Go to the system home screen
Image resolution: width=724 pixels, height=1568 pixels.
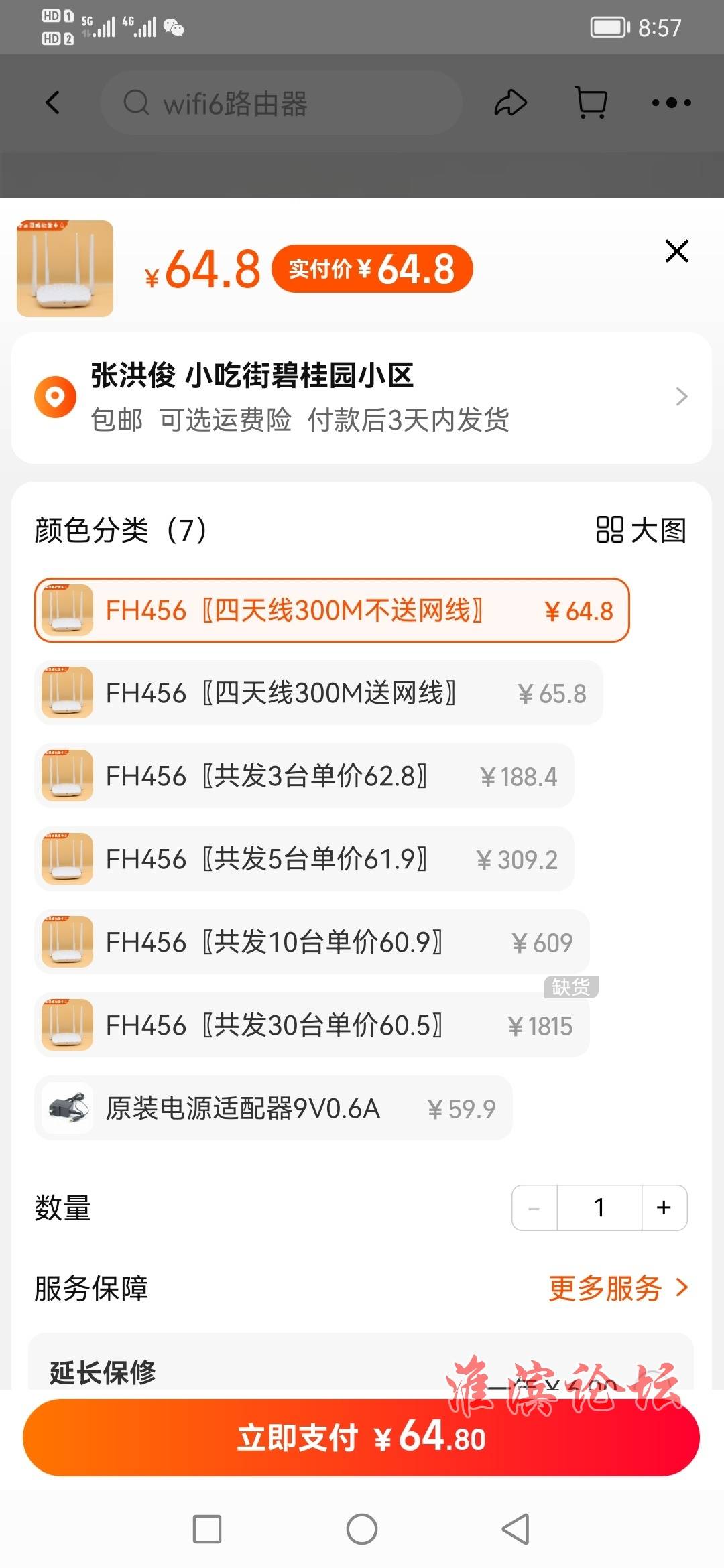(362, 1529)
